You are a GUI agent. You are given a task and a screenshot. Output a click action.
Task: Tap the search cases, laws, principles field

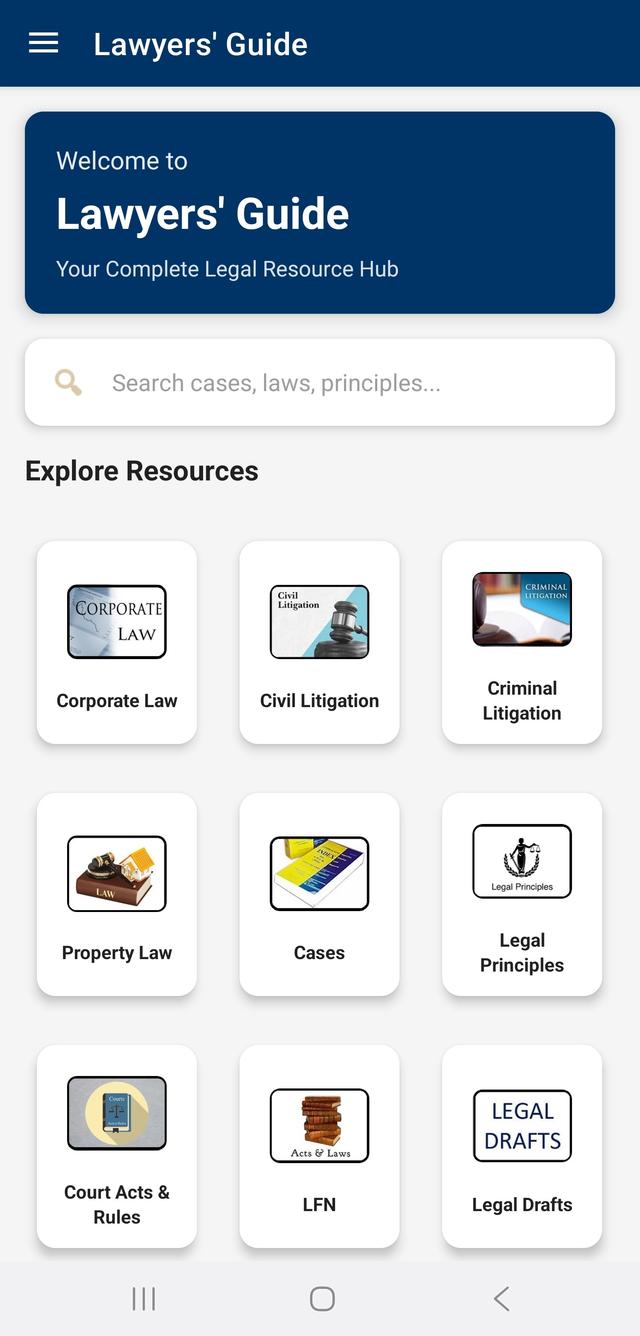tap(320, 383)
